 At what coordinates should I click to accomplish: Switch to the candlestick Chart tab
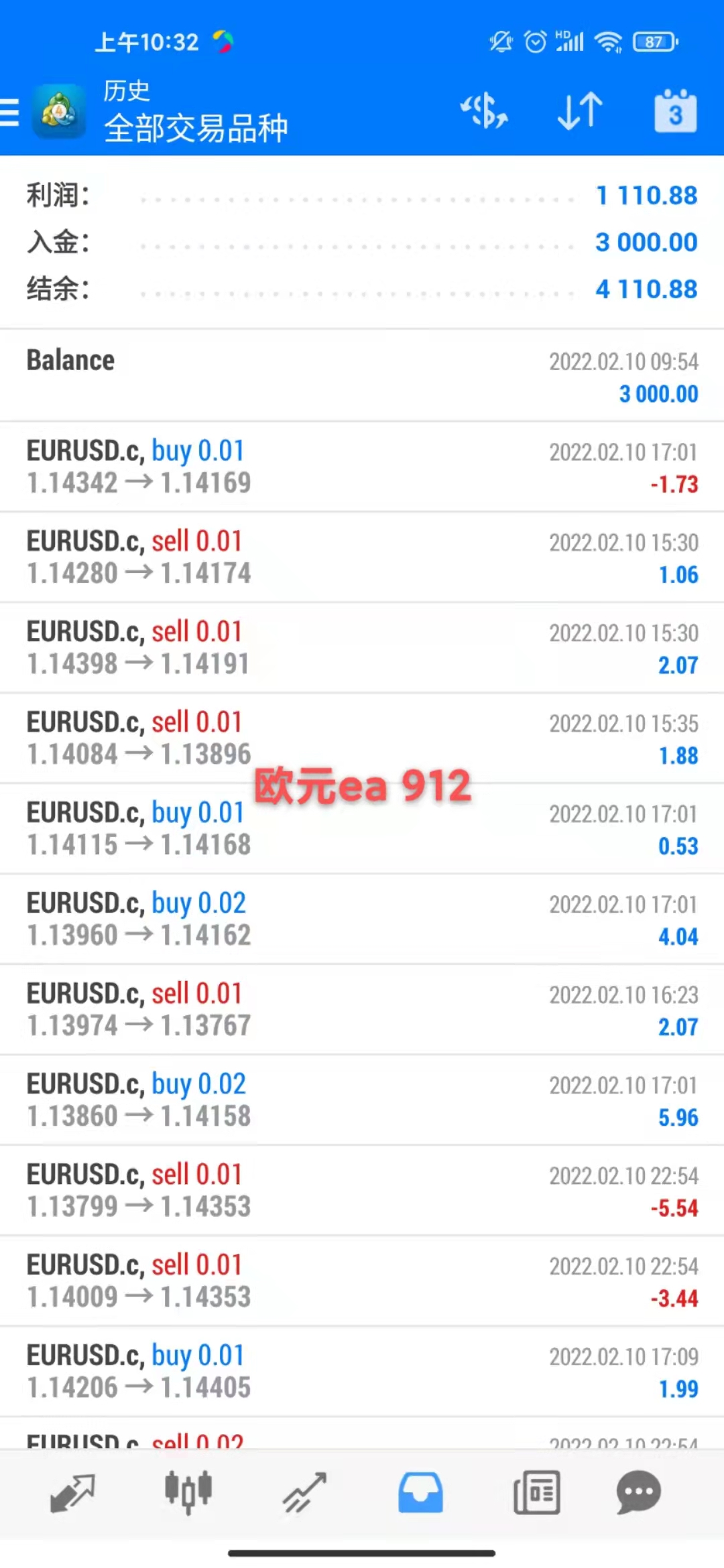coord(188,1493)
